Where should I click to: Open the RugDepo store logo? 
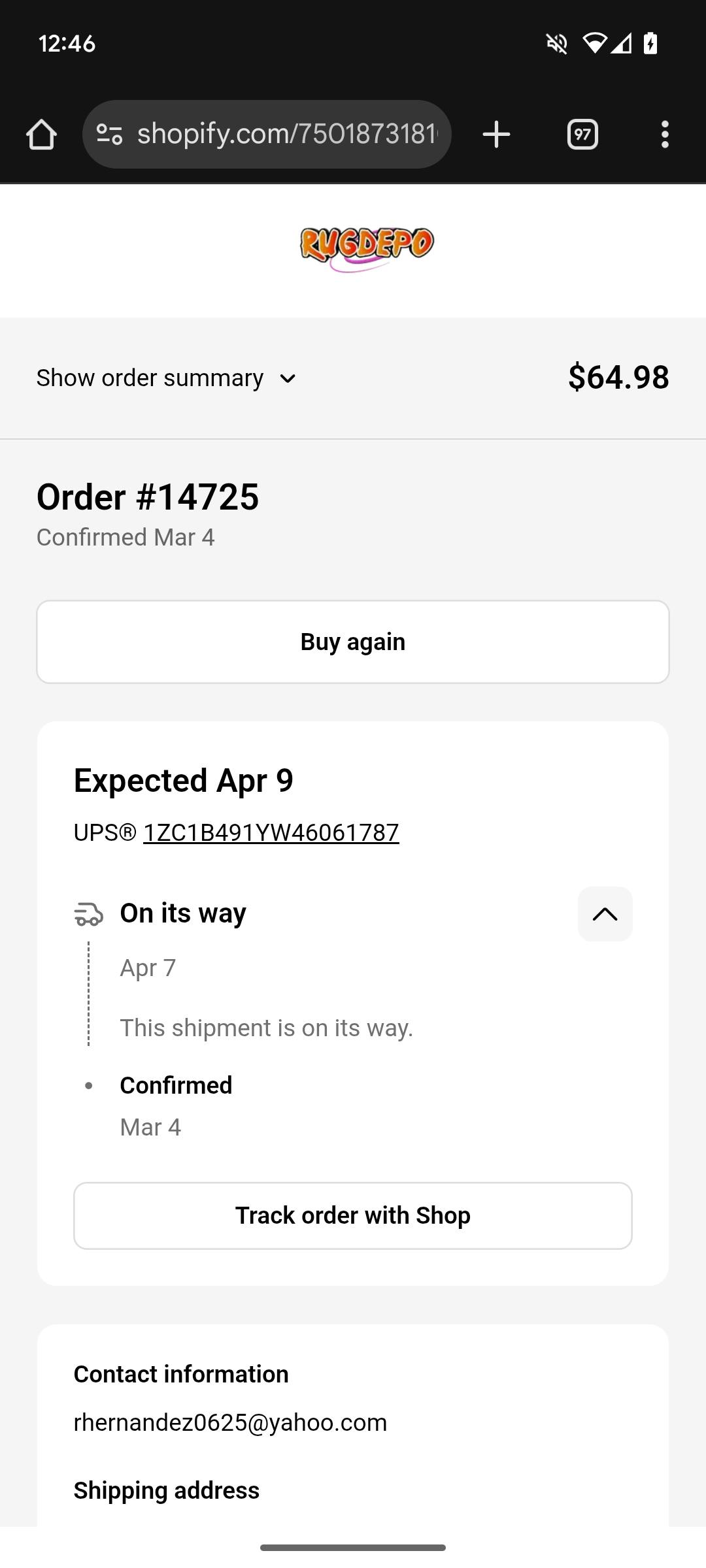[x=367, y=249]
